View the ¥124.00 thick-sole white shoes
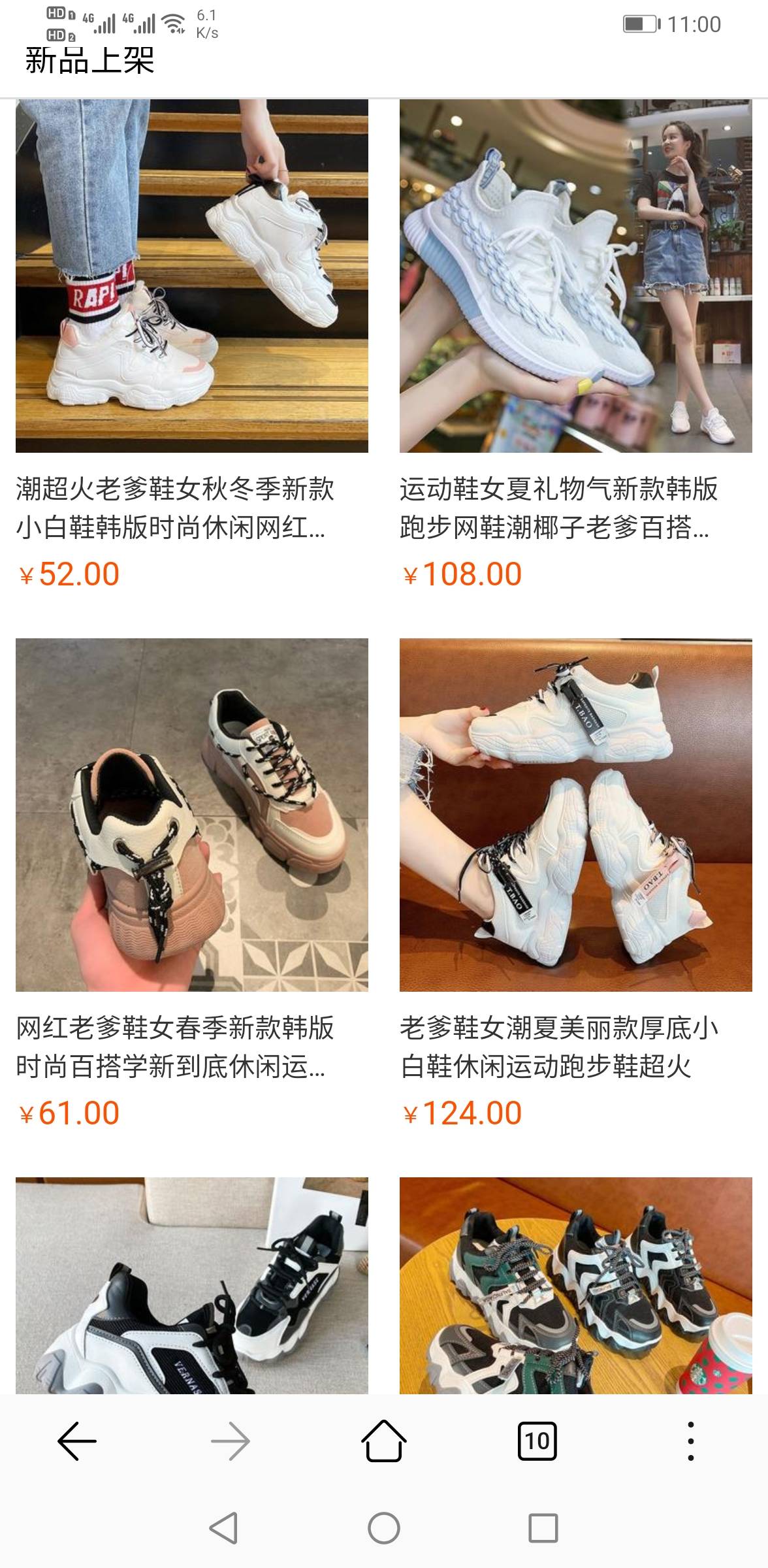This screenshot has height=1568, width=768. (x=575, y=814)
